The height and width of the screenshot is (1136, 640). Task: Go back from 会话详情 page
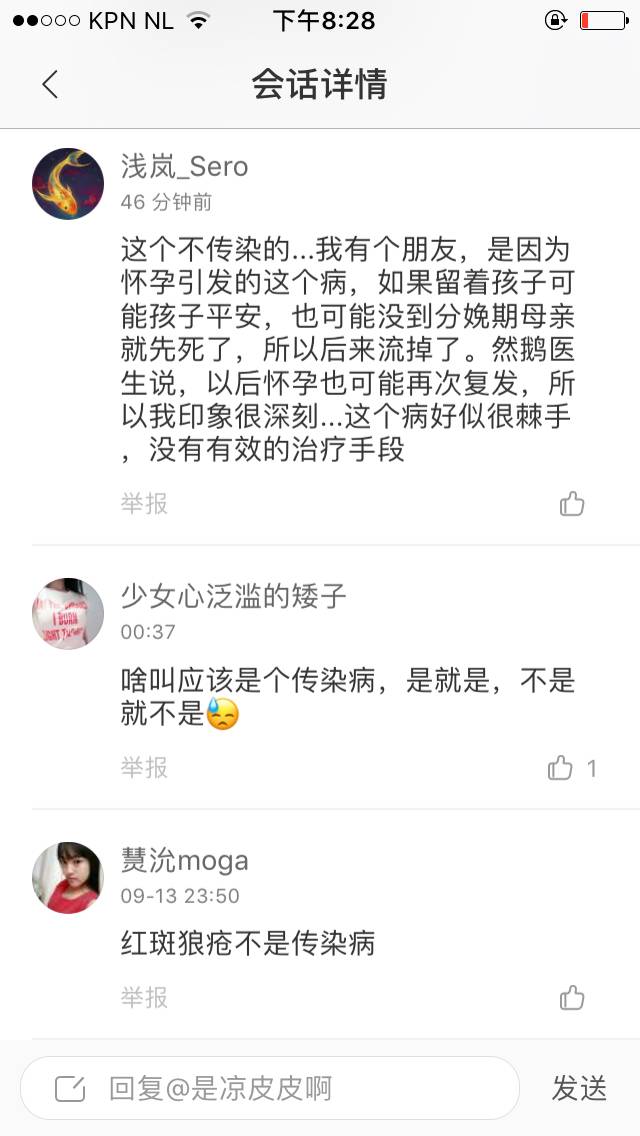50,85
